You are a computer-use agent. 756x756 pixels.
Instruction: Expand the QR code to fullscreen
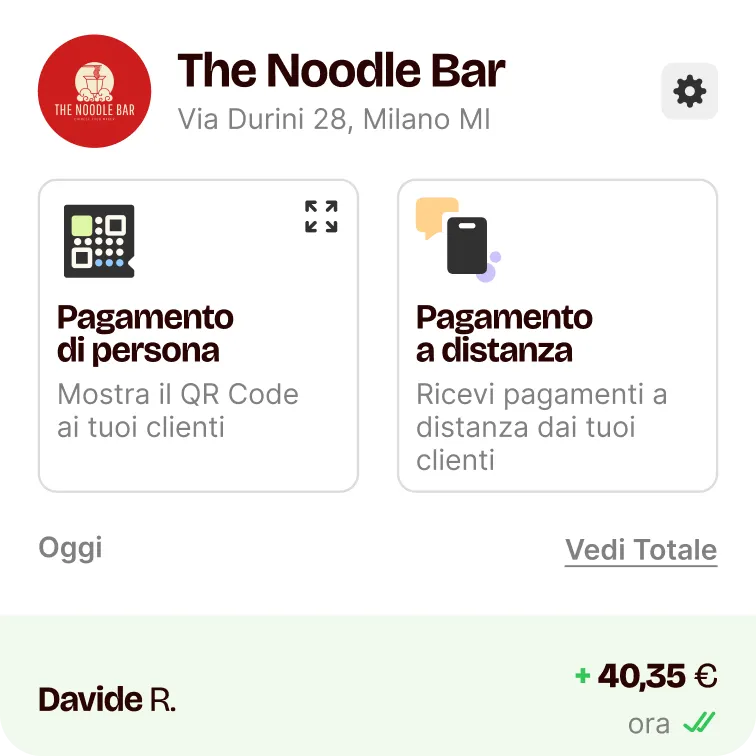[321, 216]
